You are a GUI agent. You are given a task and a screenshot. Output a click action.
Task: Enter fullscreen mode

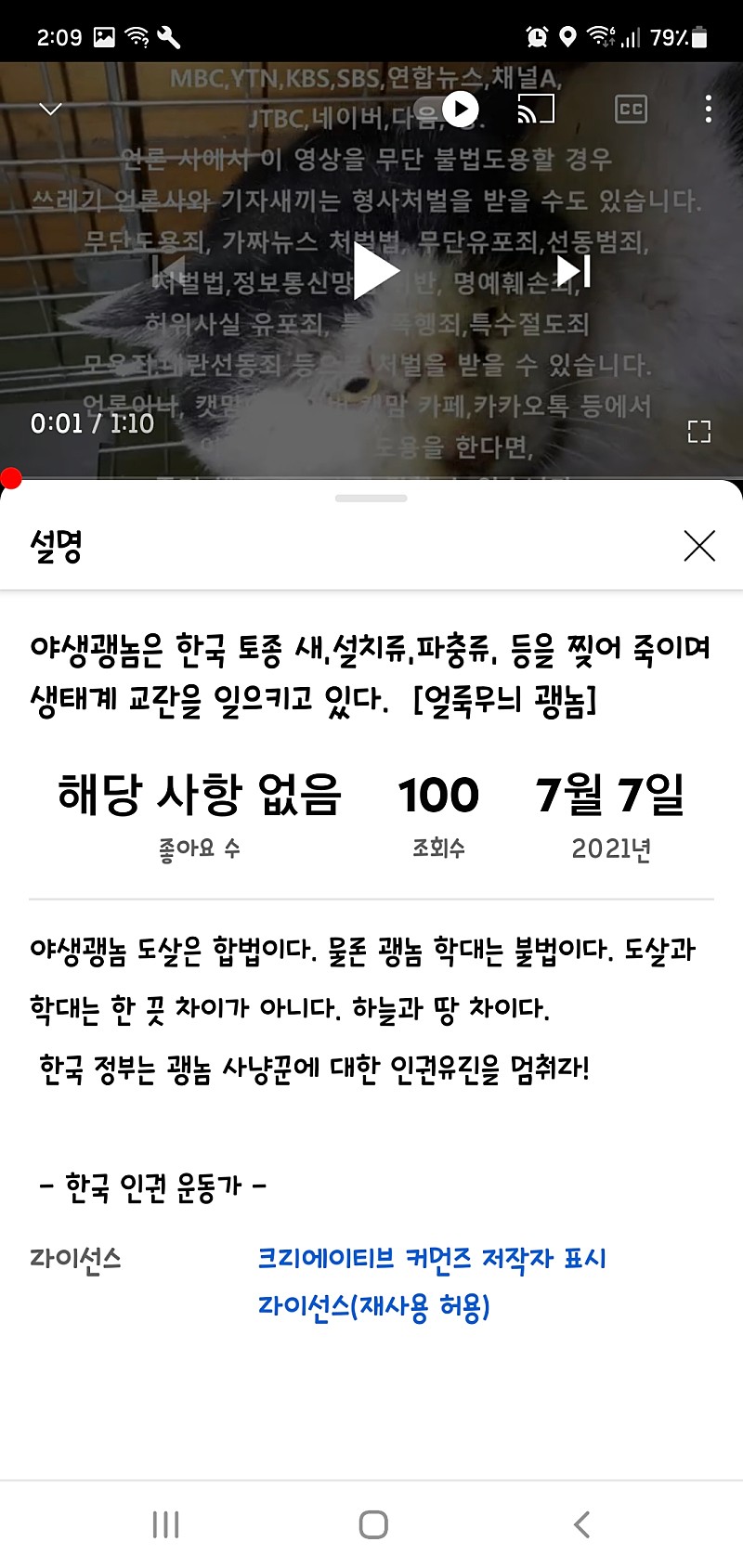click(699, 431)
